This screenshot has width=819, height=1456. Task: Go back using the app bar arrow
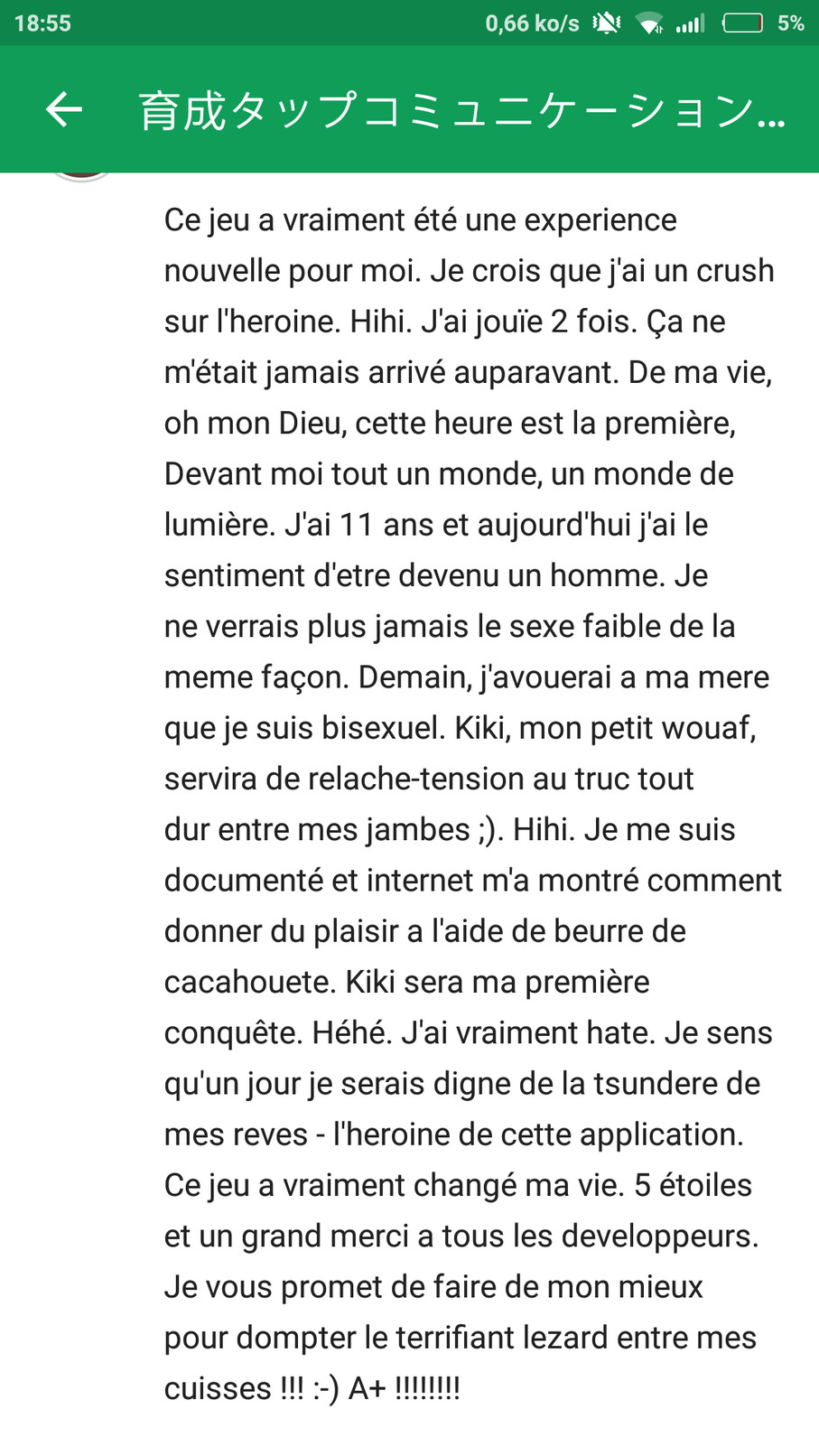click(x=63, y=110)
